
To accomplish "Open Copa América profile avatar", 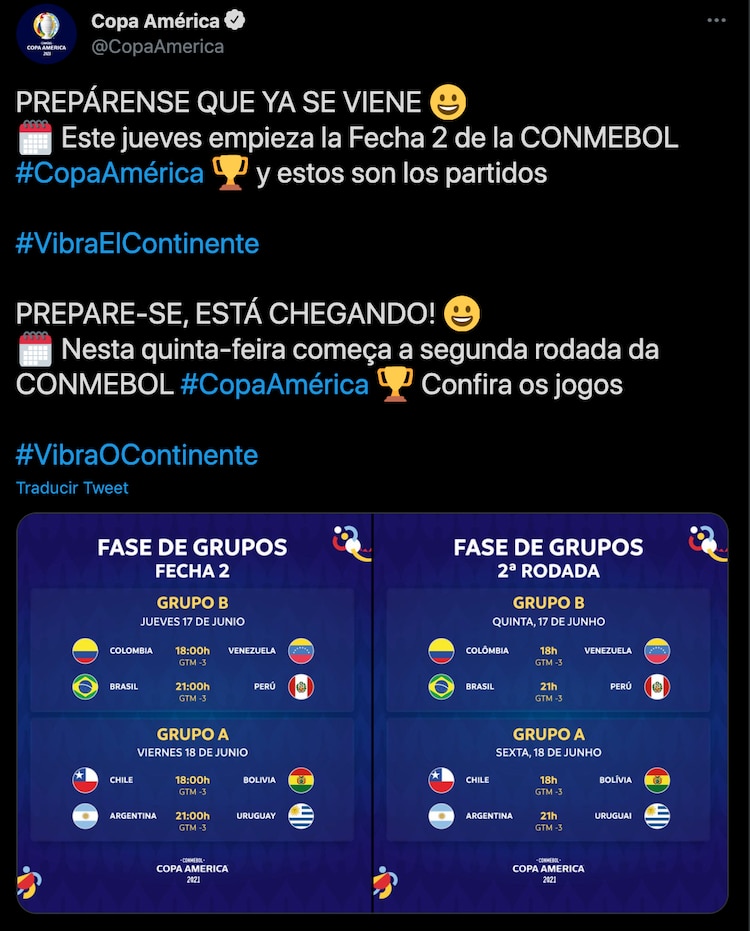I will coord(47,33).
